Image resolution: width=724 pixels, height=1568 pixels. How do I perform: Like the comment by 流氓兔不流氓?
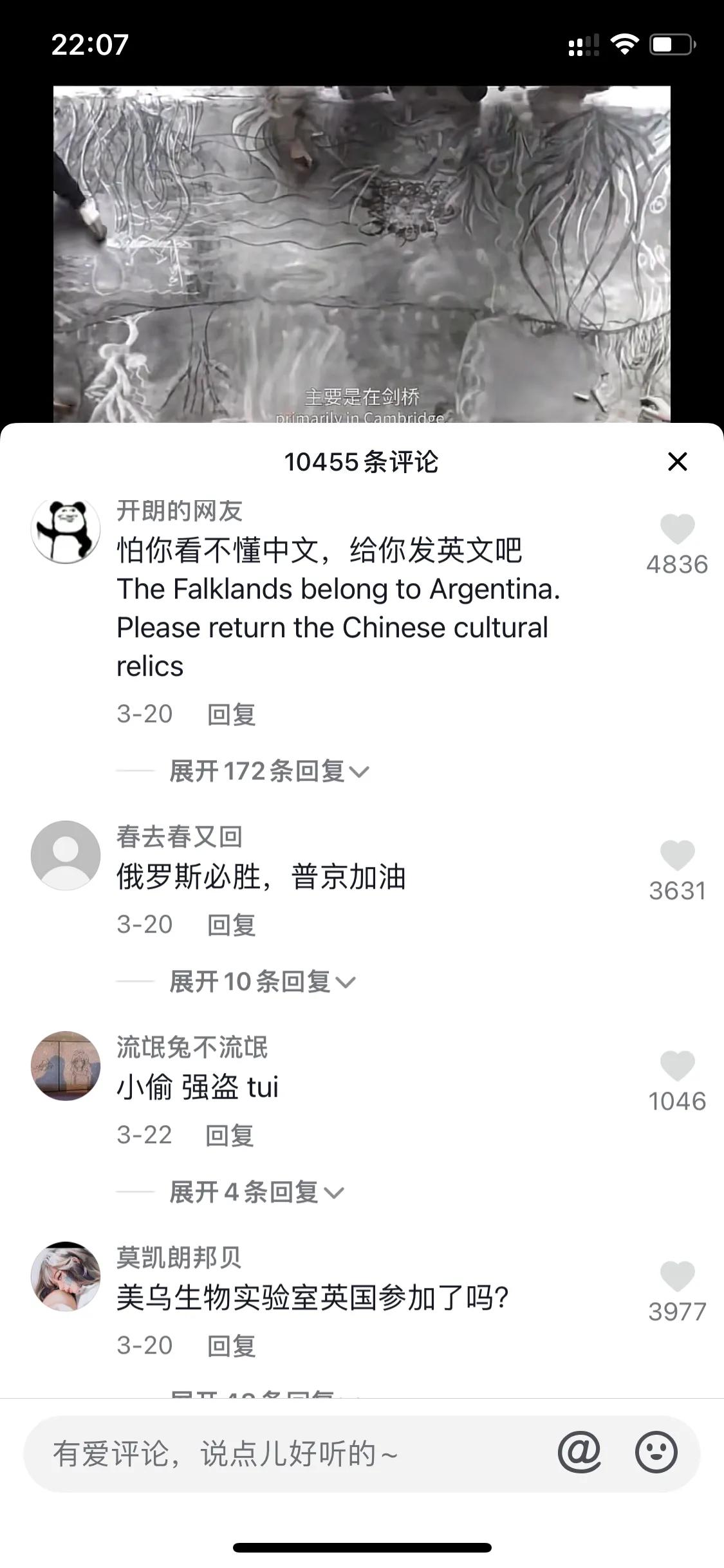pyautogui.click(x=677, y=1067)
